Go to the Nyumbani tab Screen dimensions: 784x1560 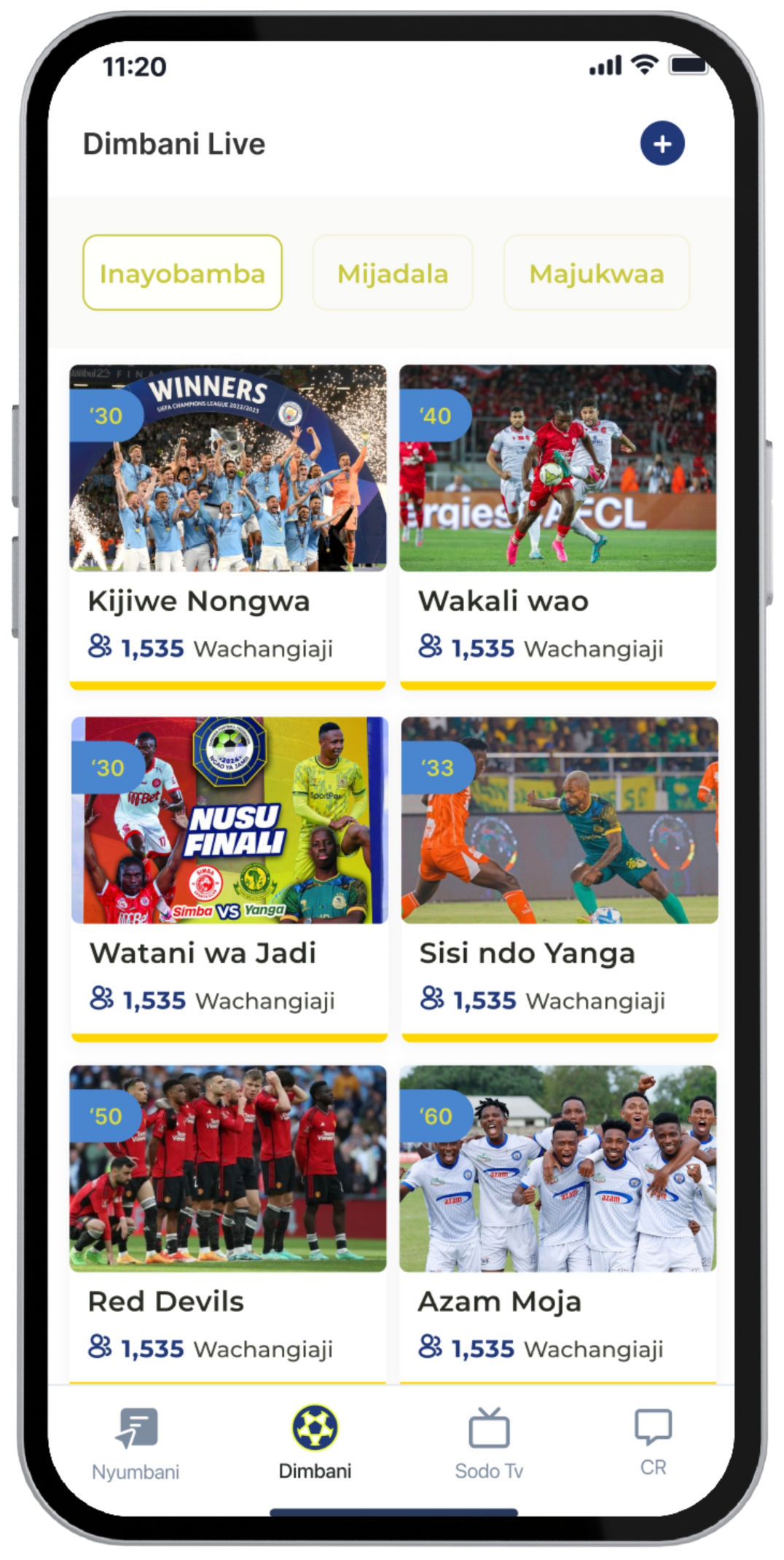pos(136,1443)
